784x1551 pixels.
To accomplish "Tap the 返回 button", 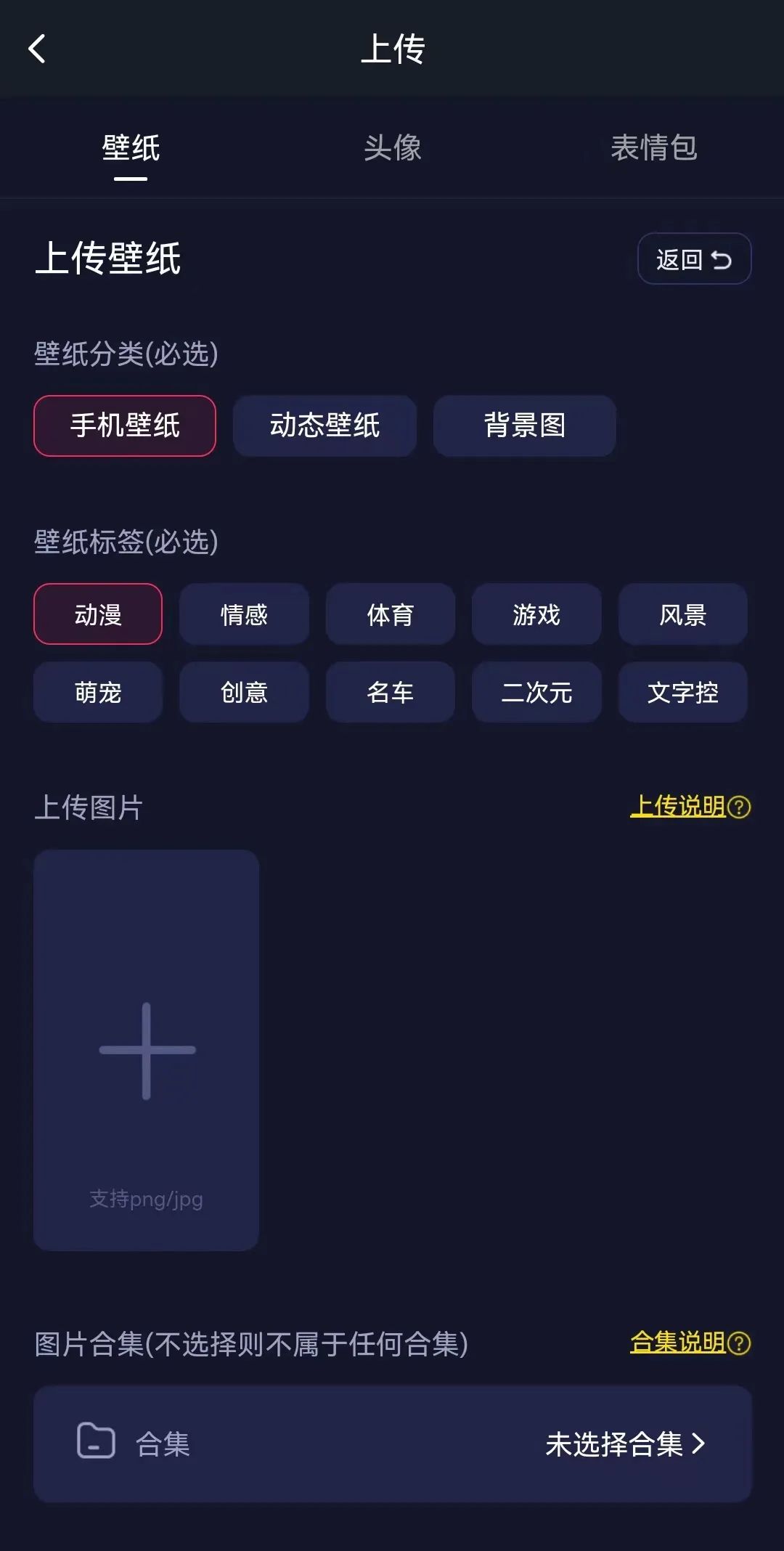I will 693,259.
